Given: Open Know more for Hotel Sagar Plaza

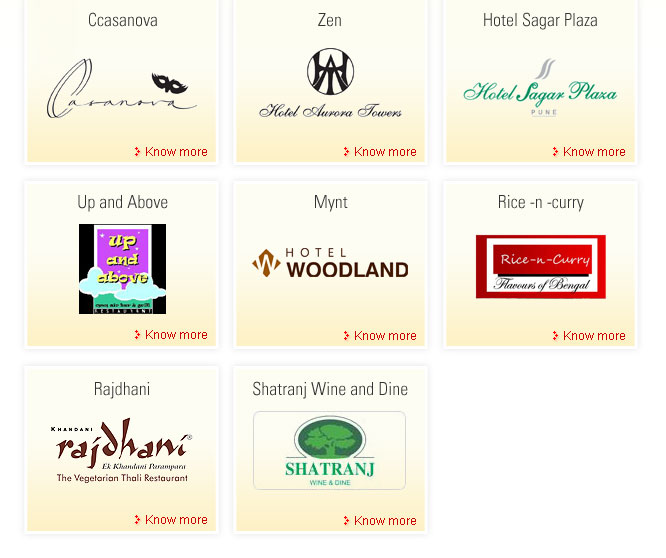Looking at the screenshot, I should [593, 152].
